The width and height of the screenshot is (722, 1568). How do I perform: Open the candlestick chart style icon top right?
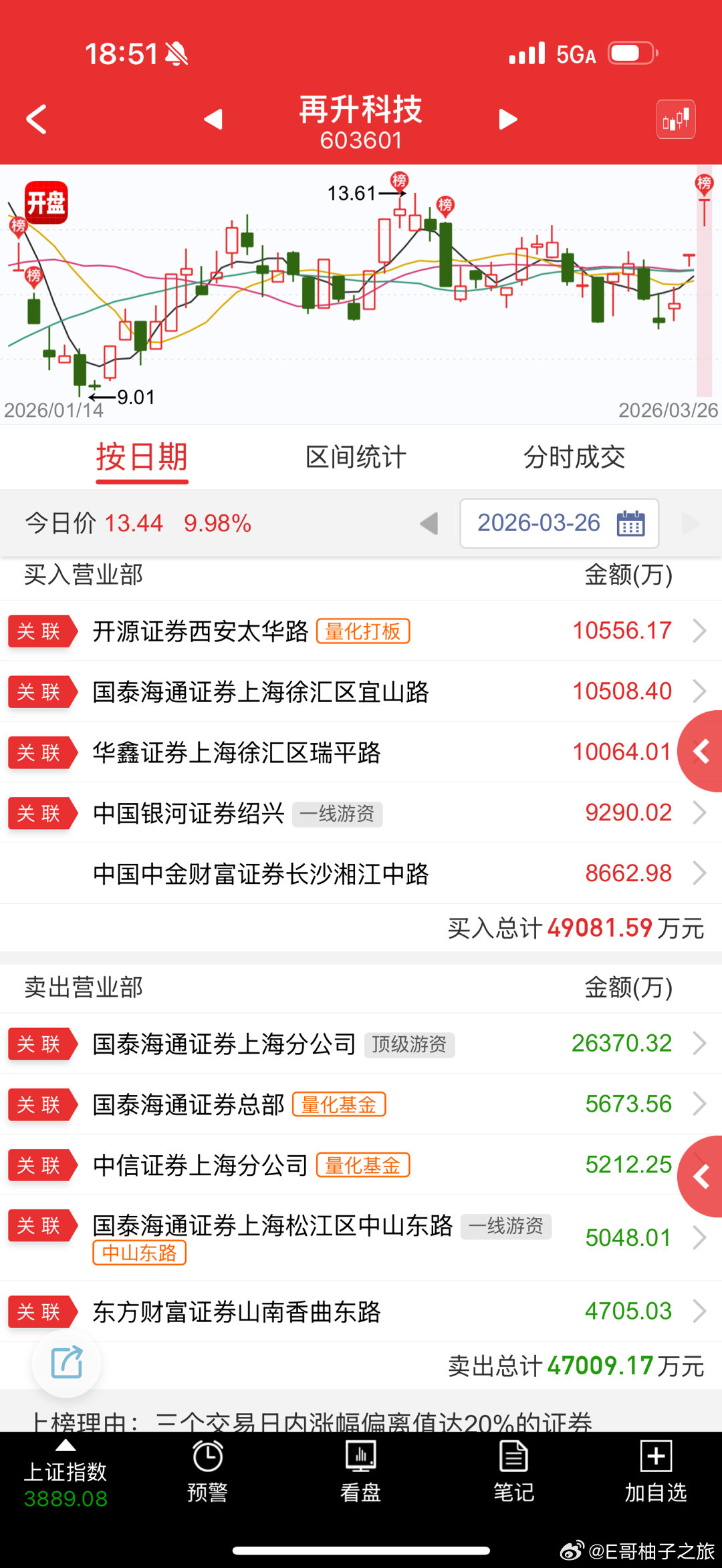point(675,118)
